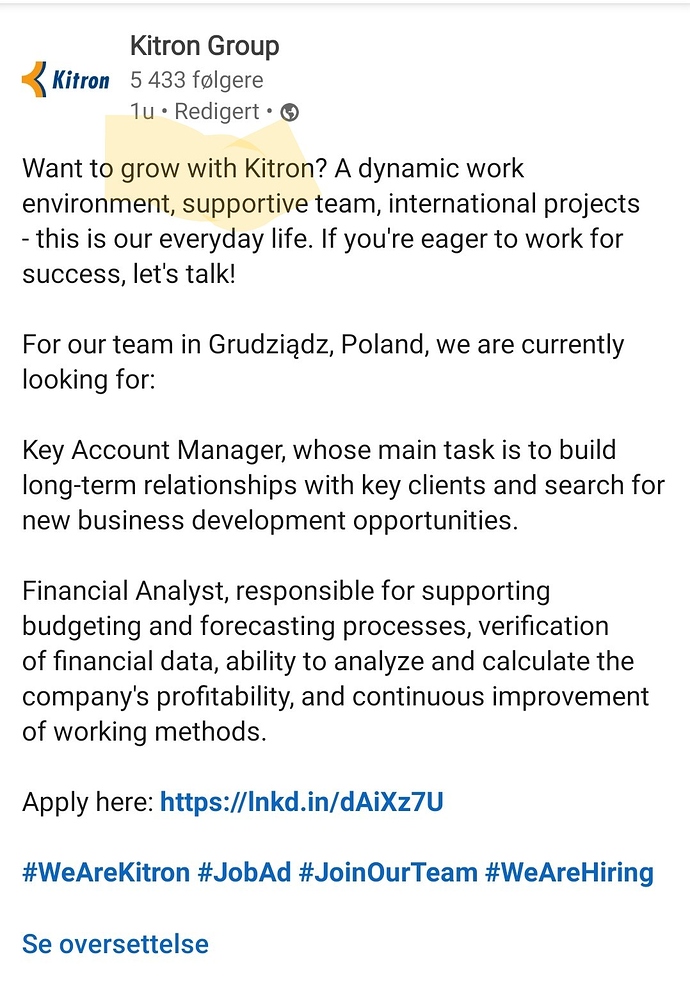
Task: Open the #WeAreKitron hashtag
Action: pos(105,872)
